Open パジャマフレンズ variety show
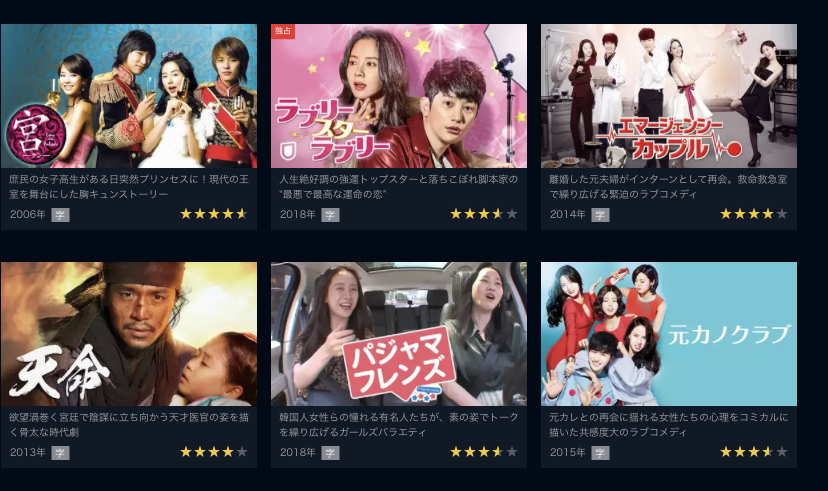 pos(399,334)
